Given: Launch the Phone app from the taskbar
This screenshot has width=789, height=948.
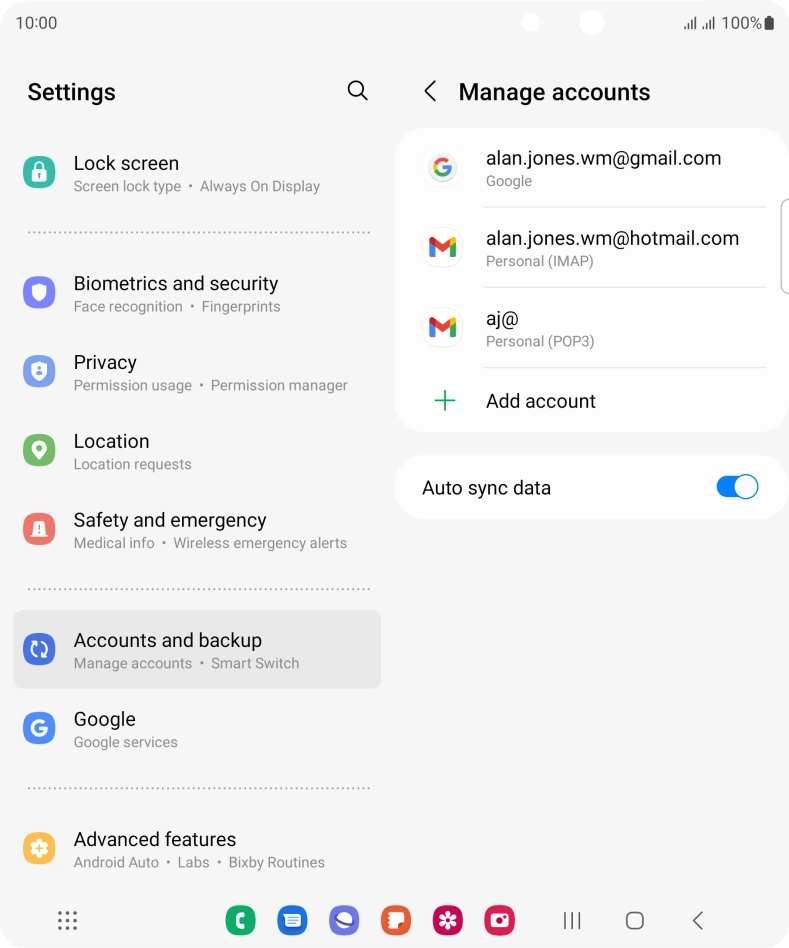Looking at the screenshot, I should pos(240,920).
